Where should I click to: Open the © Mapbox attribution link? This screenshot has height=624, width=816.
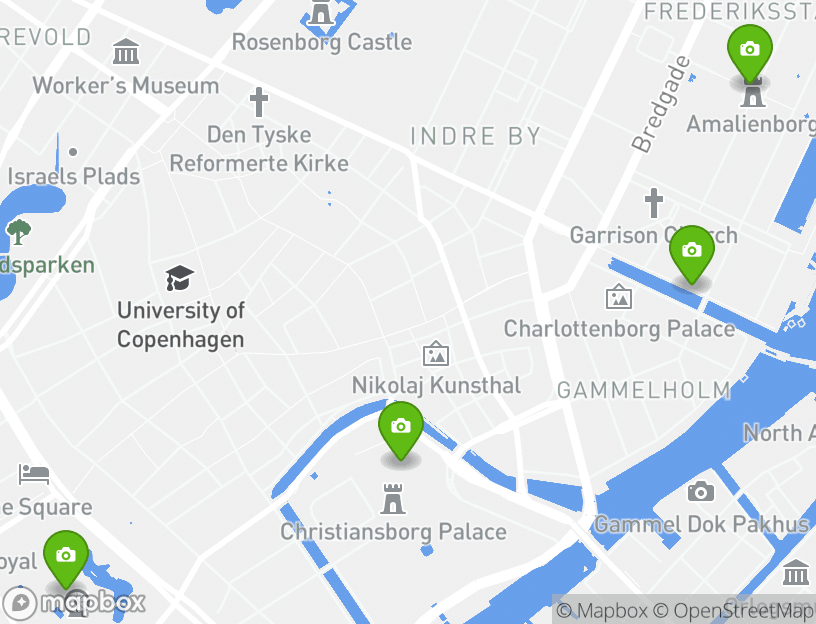click(x=602, y=611)
